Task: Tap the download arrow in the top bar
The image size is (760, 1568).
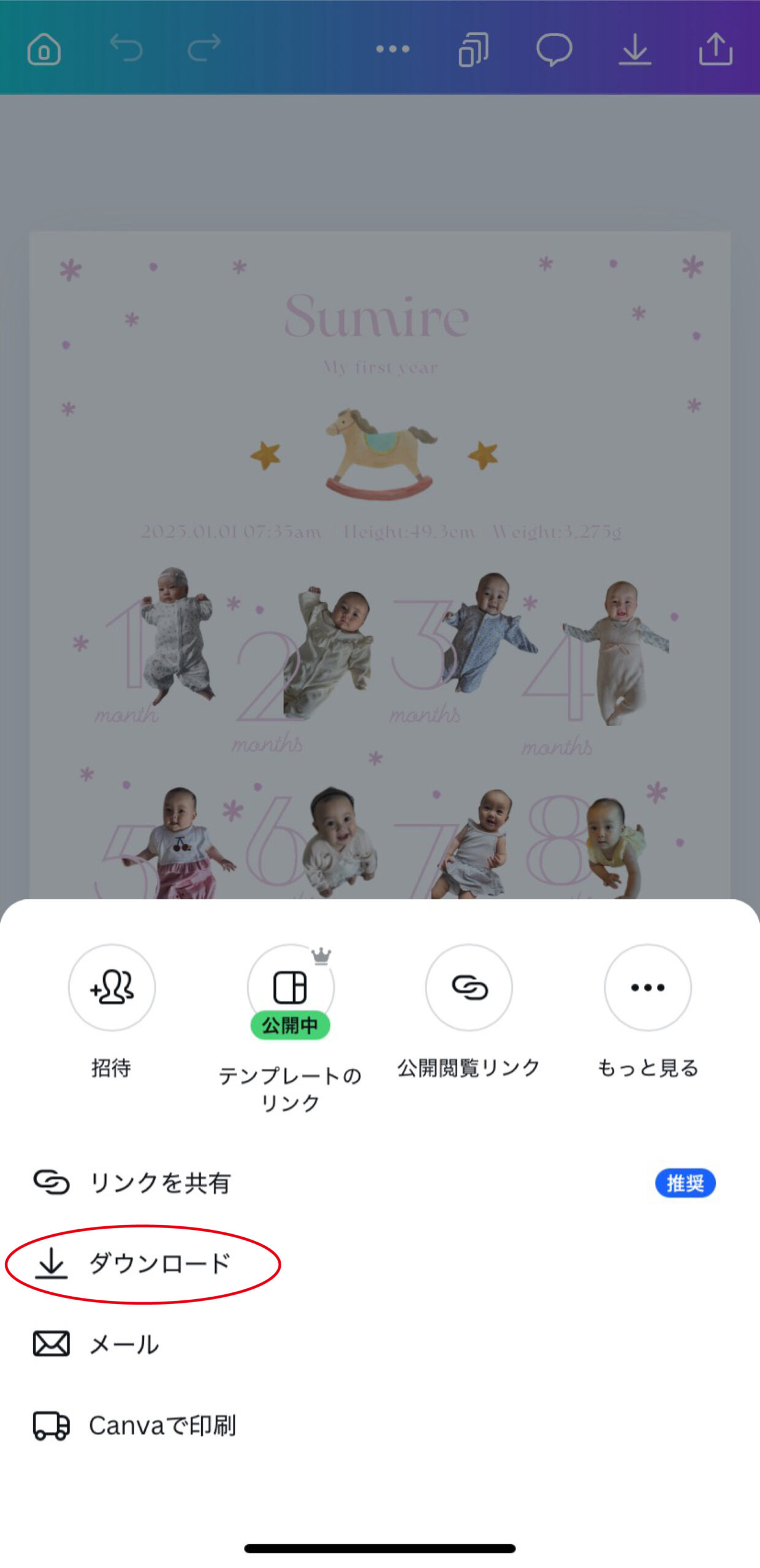Action: point(634,49)
